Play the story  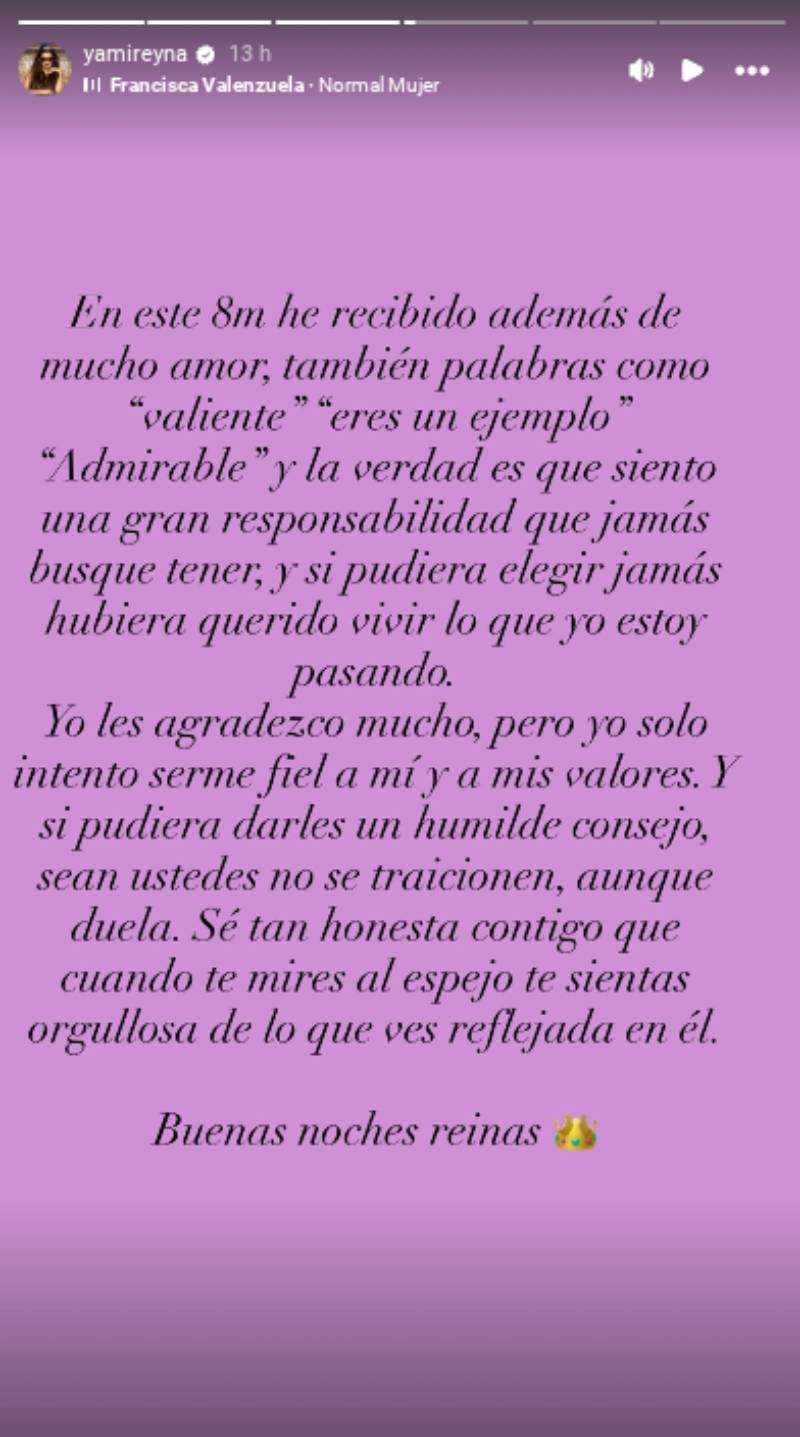coord(692,70)
